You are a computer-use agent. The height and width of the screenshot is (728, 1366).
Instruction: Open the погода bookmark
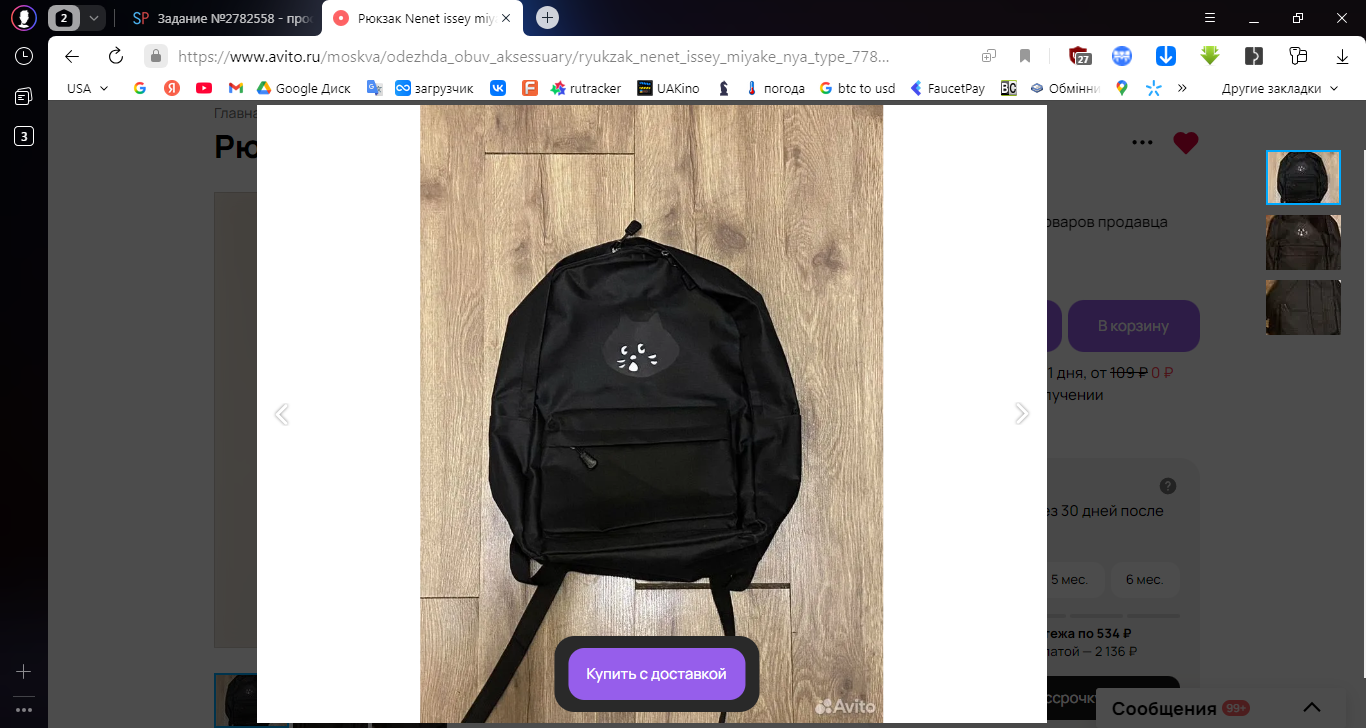tap(775, 88)
